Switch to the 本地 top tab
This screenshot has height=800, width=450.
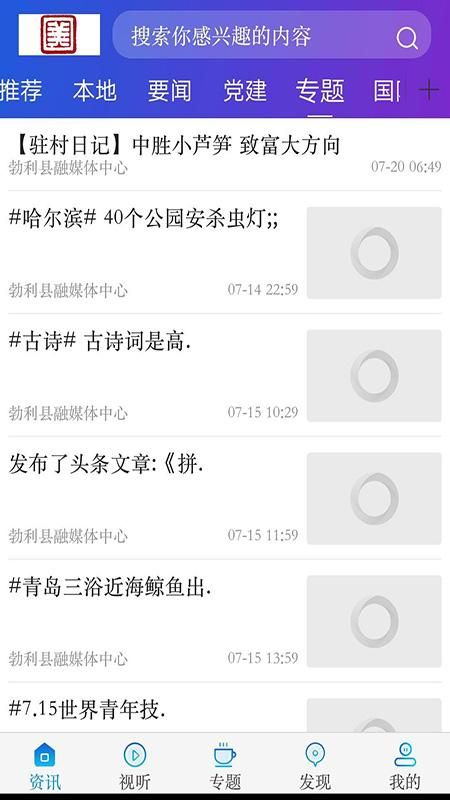click(x=94, y=91)
